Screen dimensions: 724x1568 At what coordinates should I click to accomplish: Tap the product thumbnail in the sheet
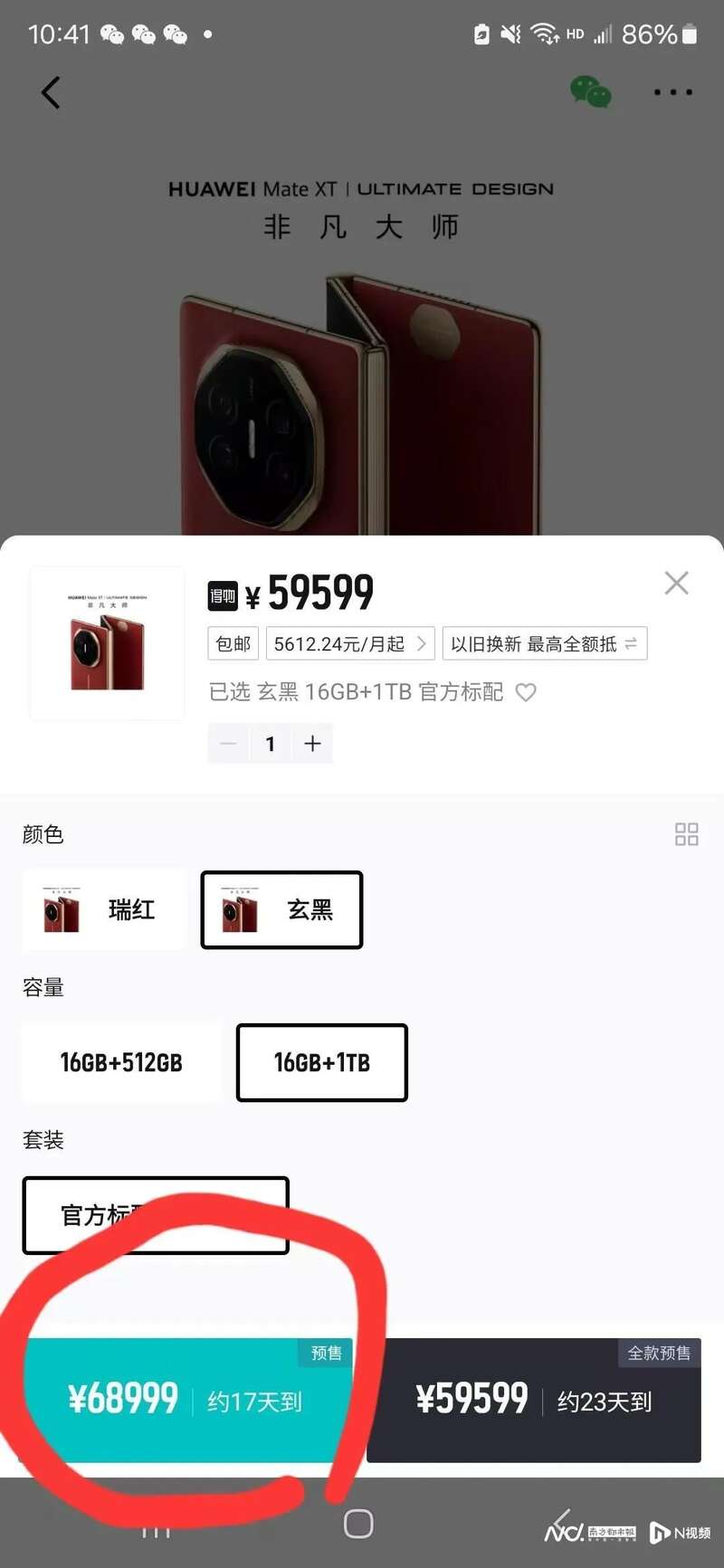pos(107,643)
